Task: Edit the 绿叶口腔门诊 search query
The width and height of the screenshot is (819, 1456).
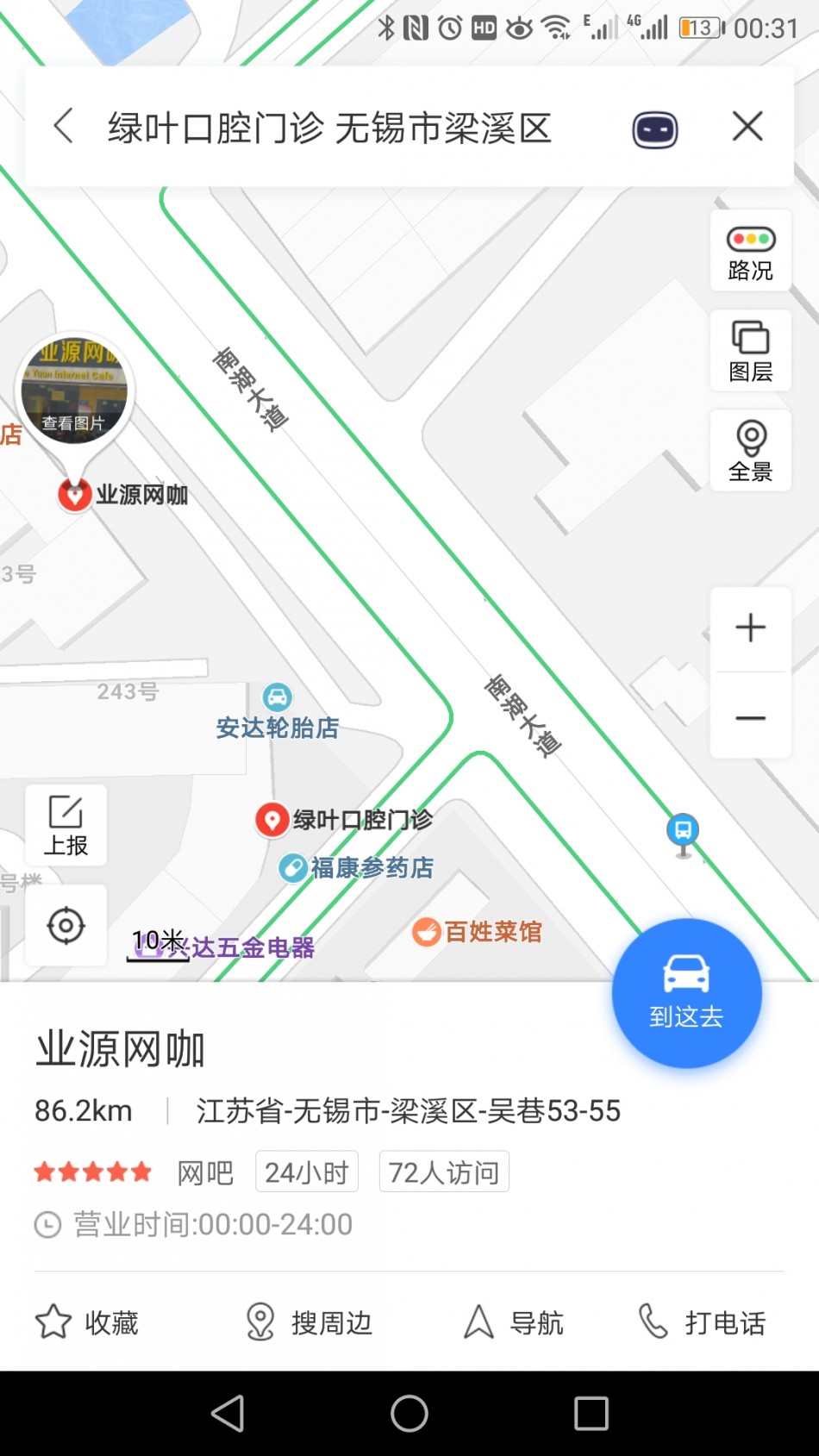Action: point(329,128)
